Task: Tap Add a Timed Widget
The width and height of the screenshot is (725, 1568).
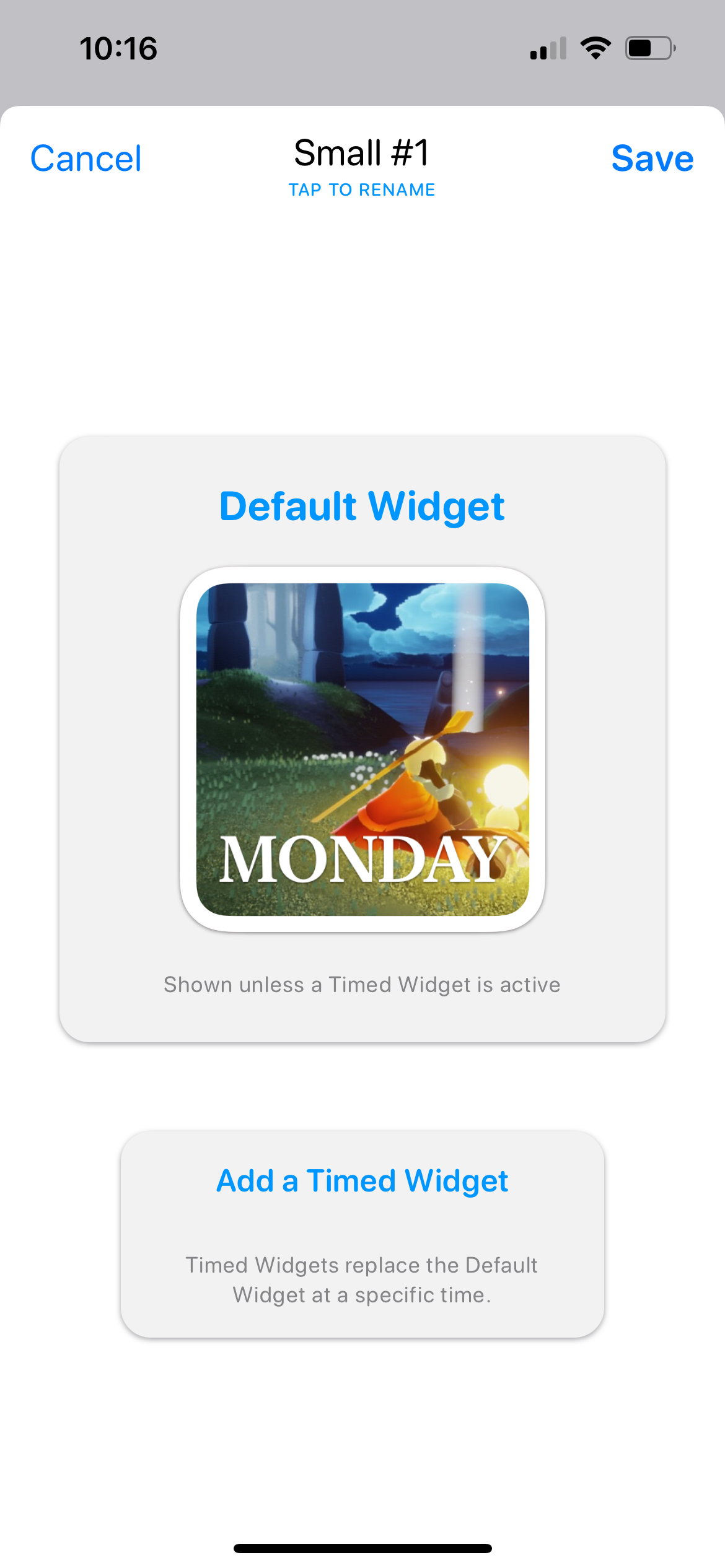Action: (362, 1180)
